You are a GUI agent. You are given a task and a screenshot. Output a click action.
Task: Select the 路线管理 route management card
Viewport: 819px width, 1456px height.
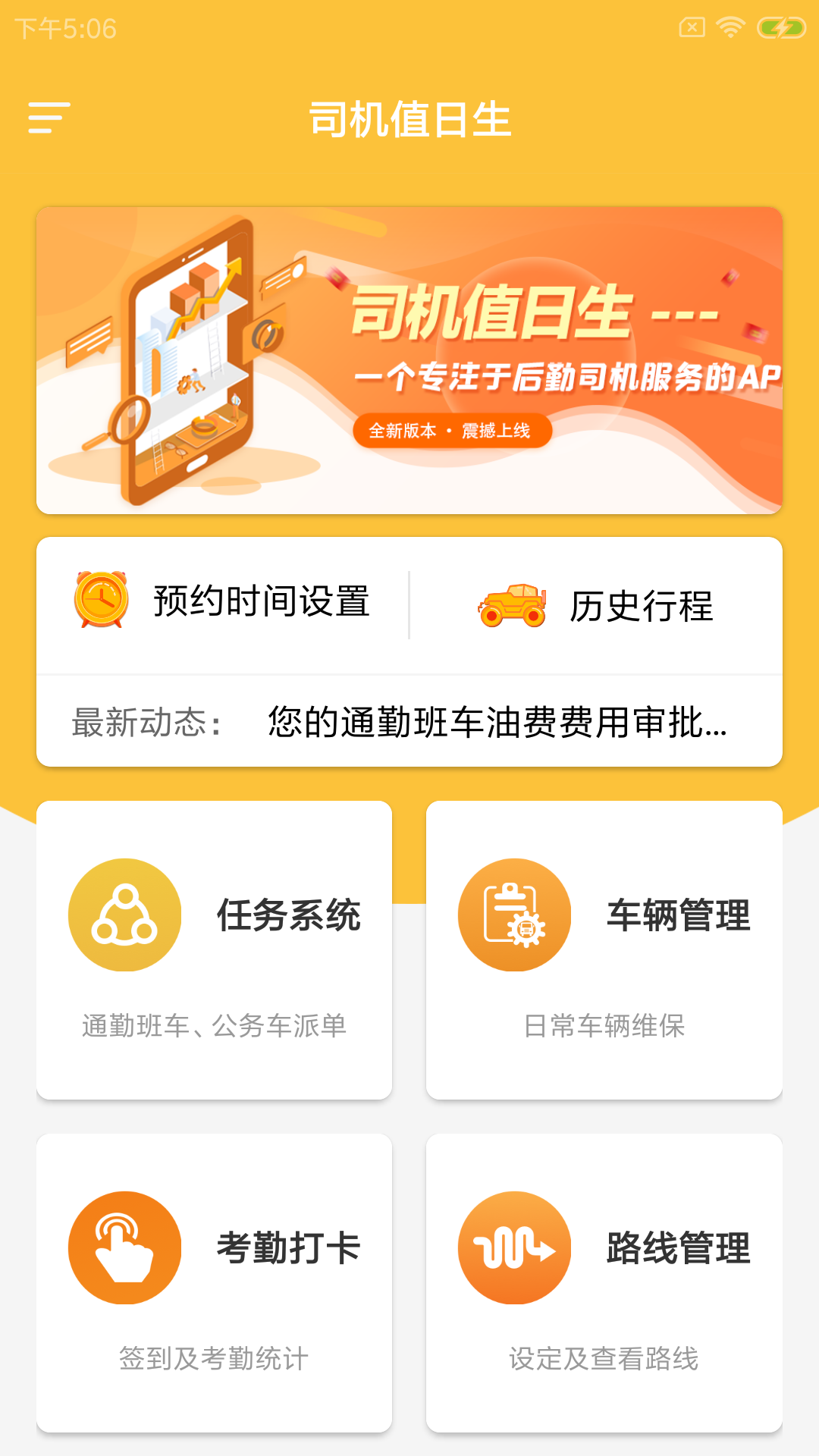point(604,1282)
